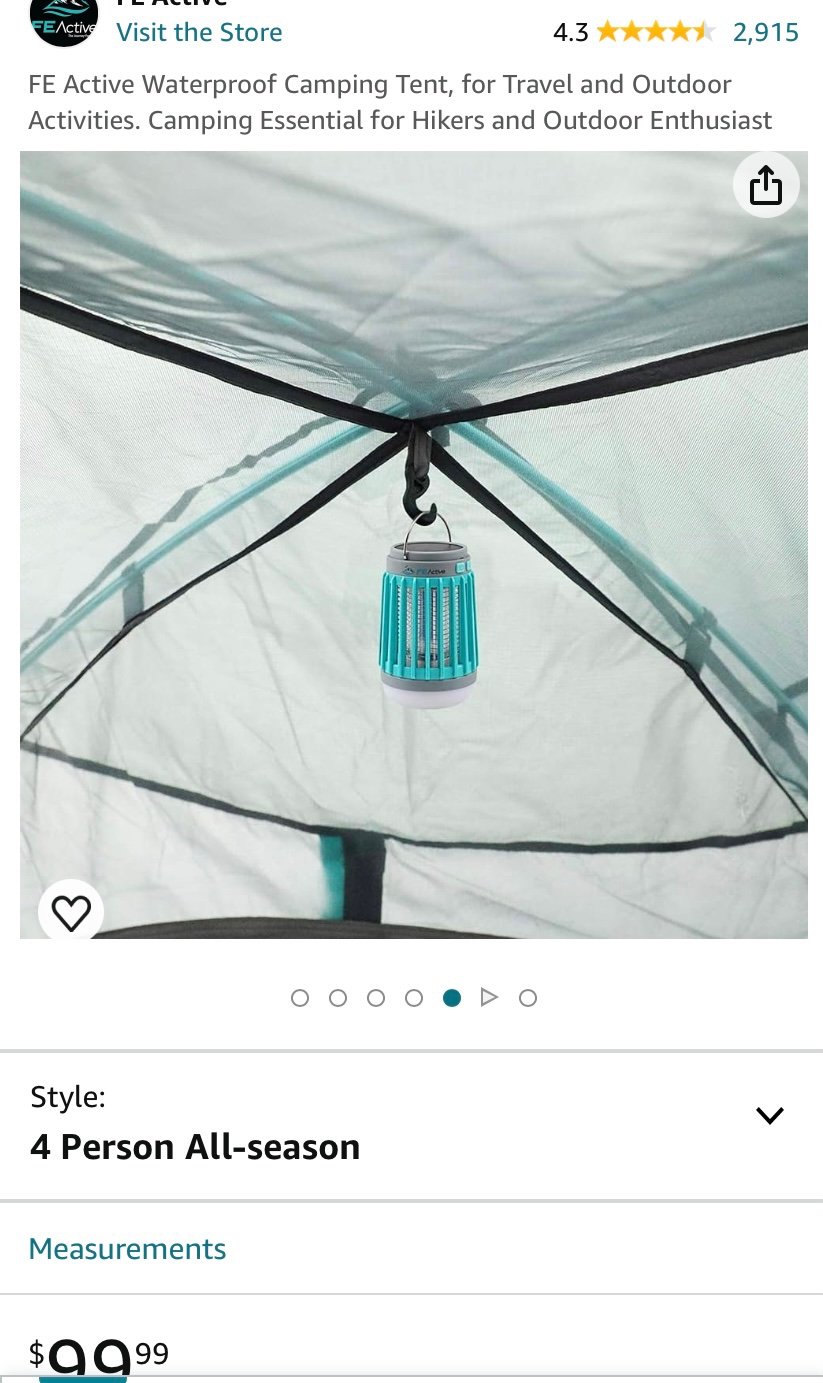Open Visit the Store link
Image resolution: width=823 pixels, height=1383 pixels.
(x=199, y=32)
